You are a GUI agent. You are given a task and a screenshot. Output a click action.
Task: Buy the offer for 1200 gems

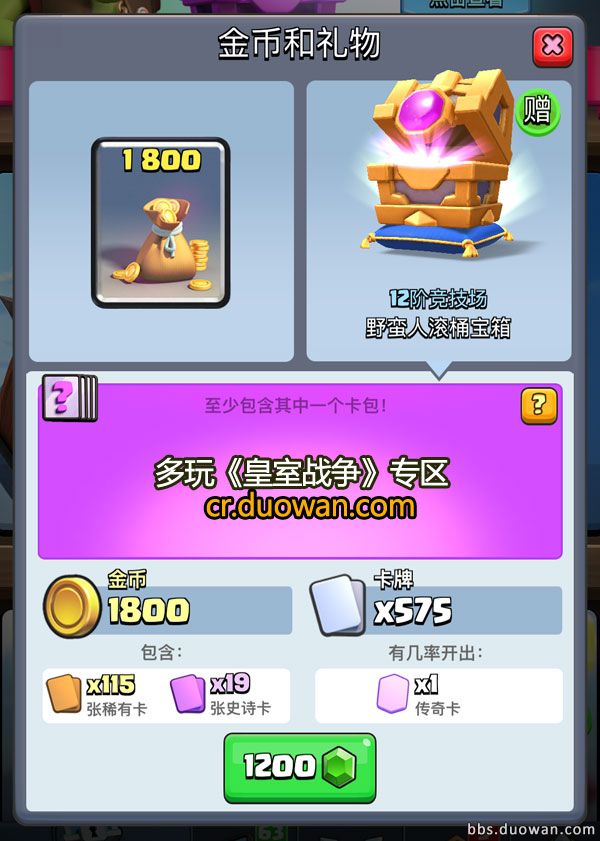(x=299, y=767)
